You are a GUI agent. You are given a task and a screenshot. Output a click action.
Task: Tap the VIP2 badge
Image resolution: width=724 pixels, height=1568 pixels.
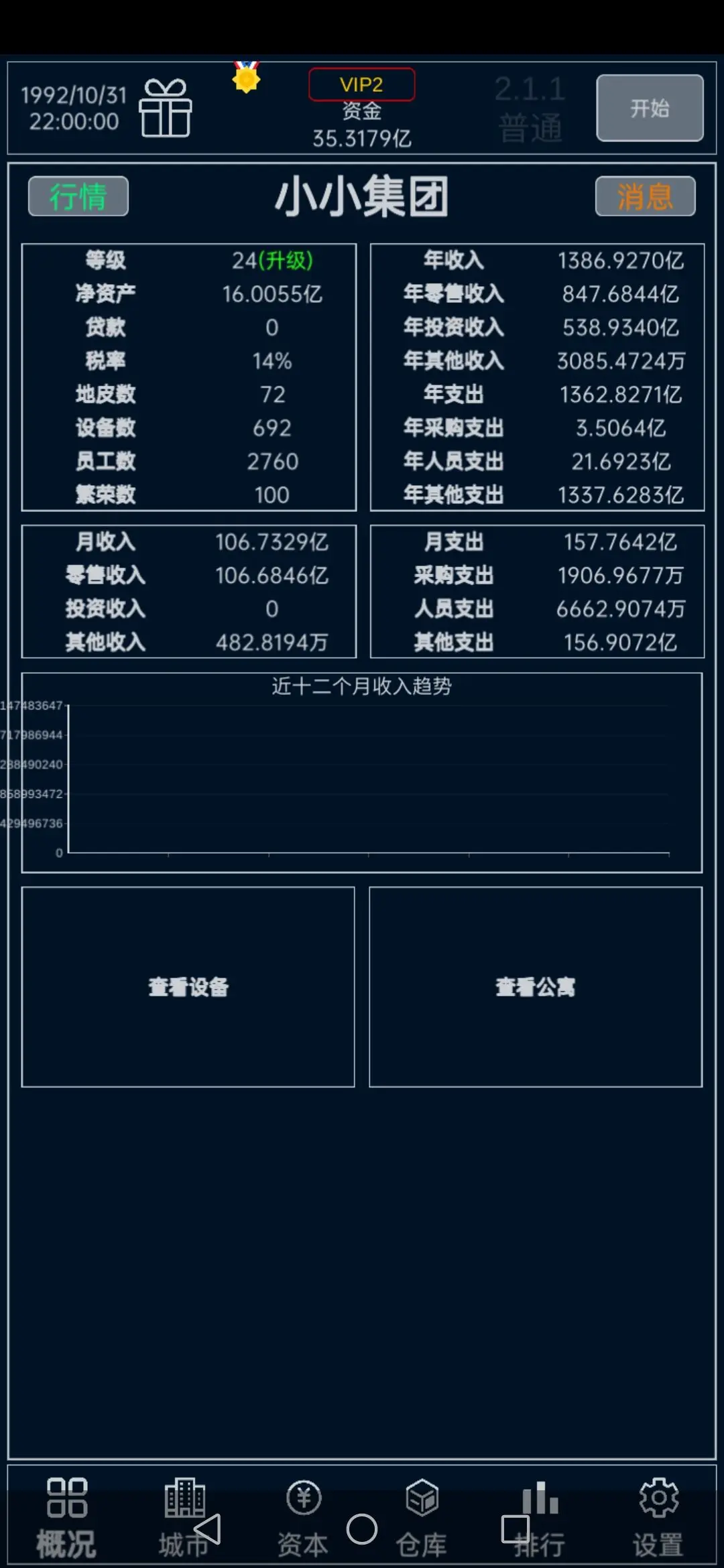point(361,84)
